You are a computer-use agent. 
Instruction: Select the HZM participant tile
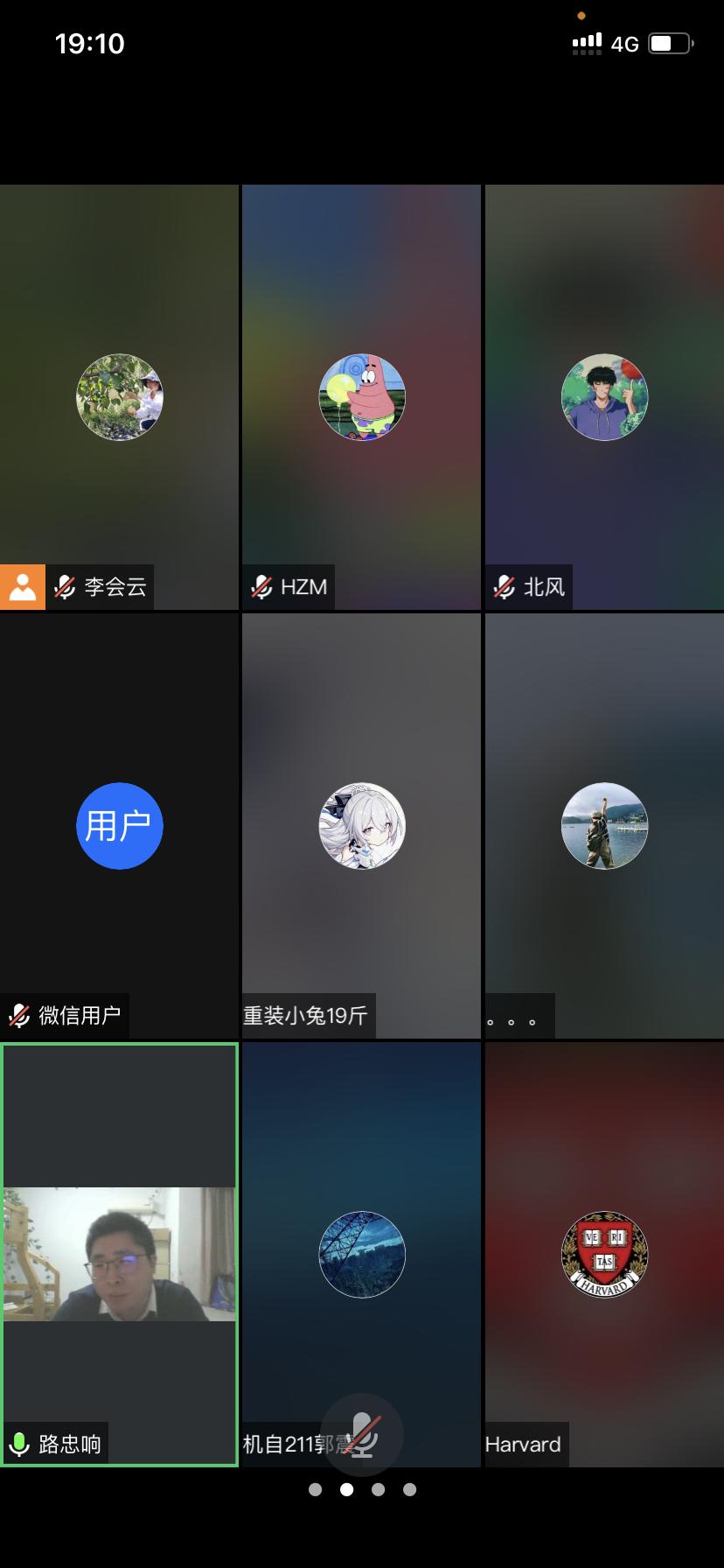[x=361, y=397]
